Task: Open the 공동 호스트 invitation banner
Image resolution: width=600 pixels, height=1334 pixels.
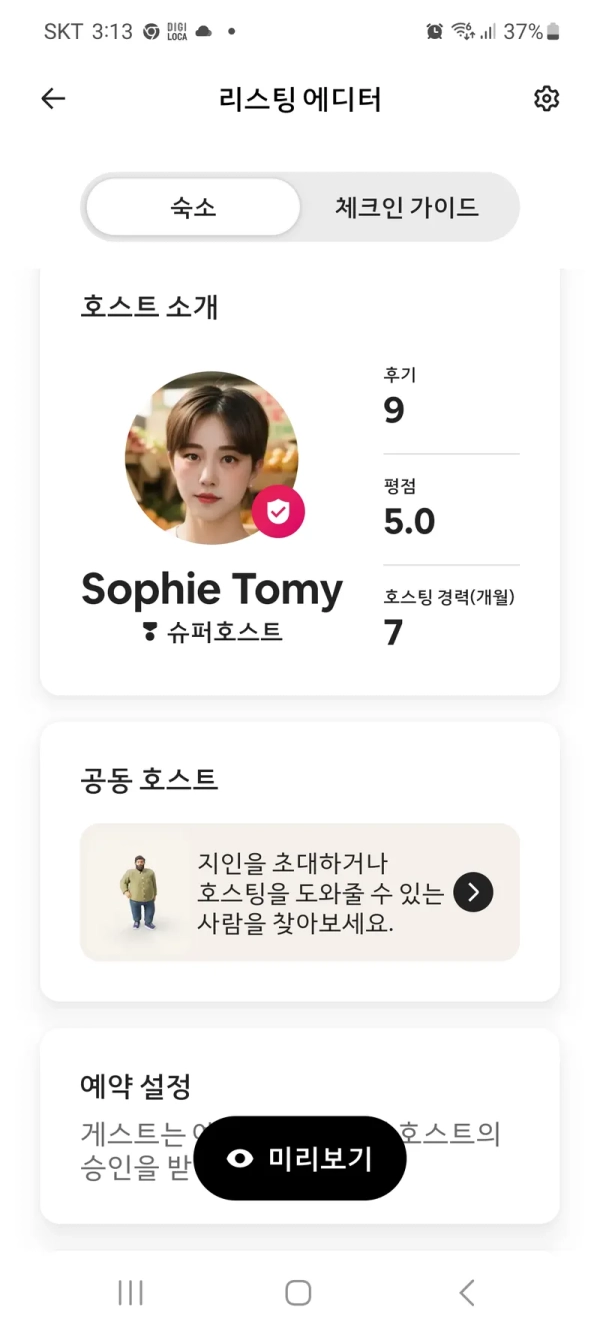Action: tap(300, 892)
